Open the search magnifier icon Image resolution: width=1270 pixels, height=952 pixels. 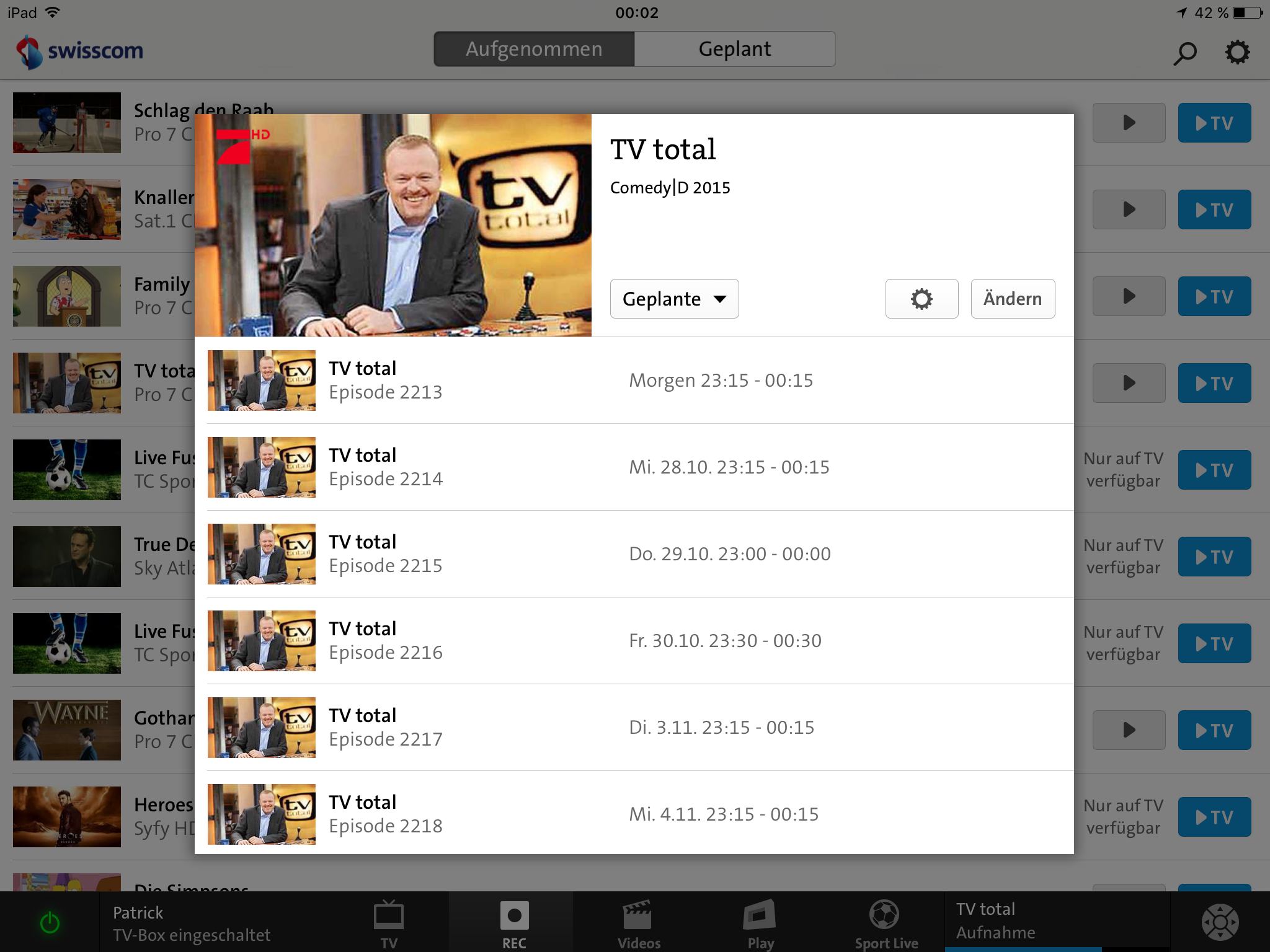click(x=1184, y=53)
